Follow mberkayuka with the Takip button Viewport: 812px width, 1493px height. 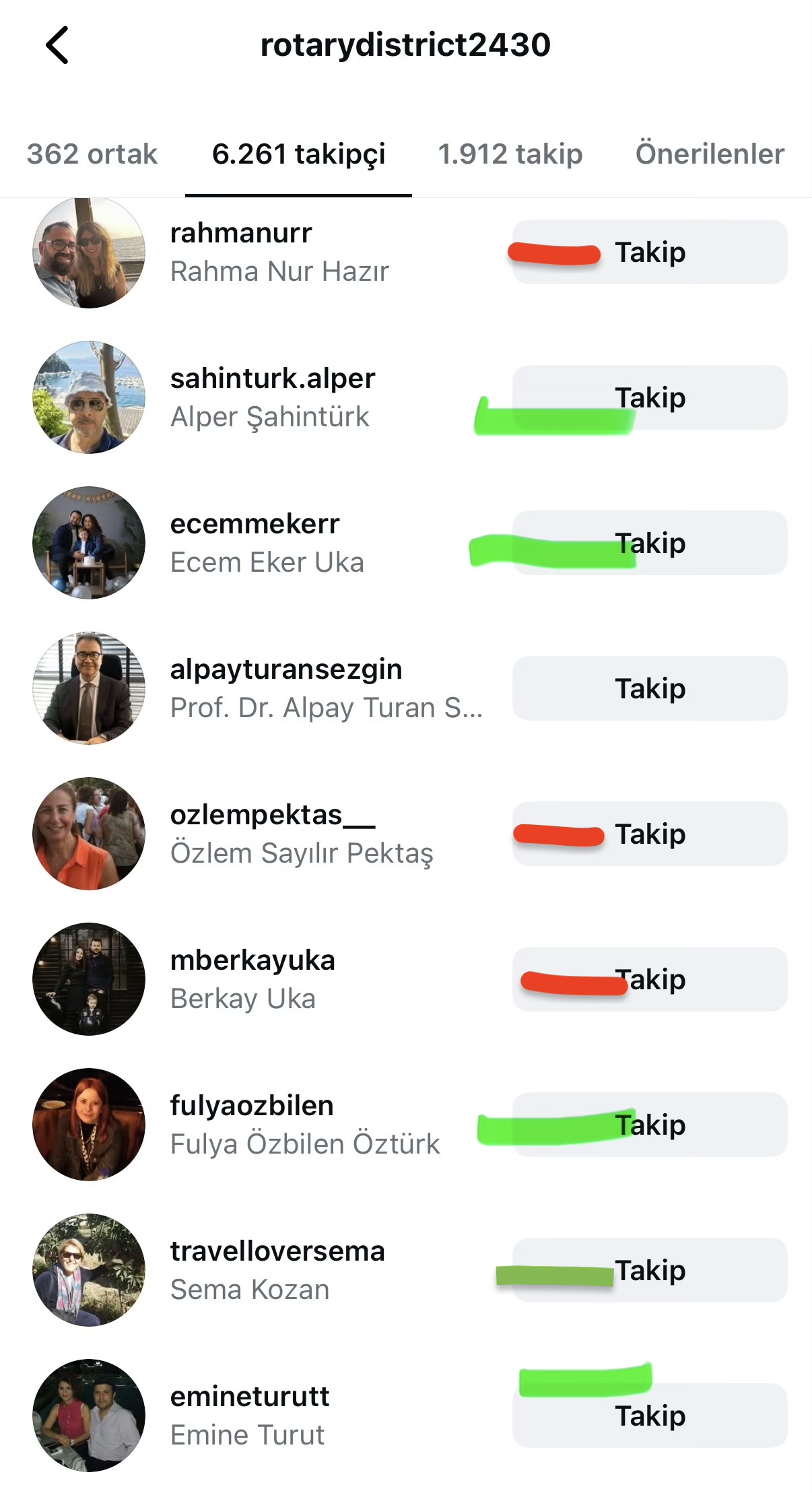(x=650, y=980)
